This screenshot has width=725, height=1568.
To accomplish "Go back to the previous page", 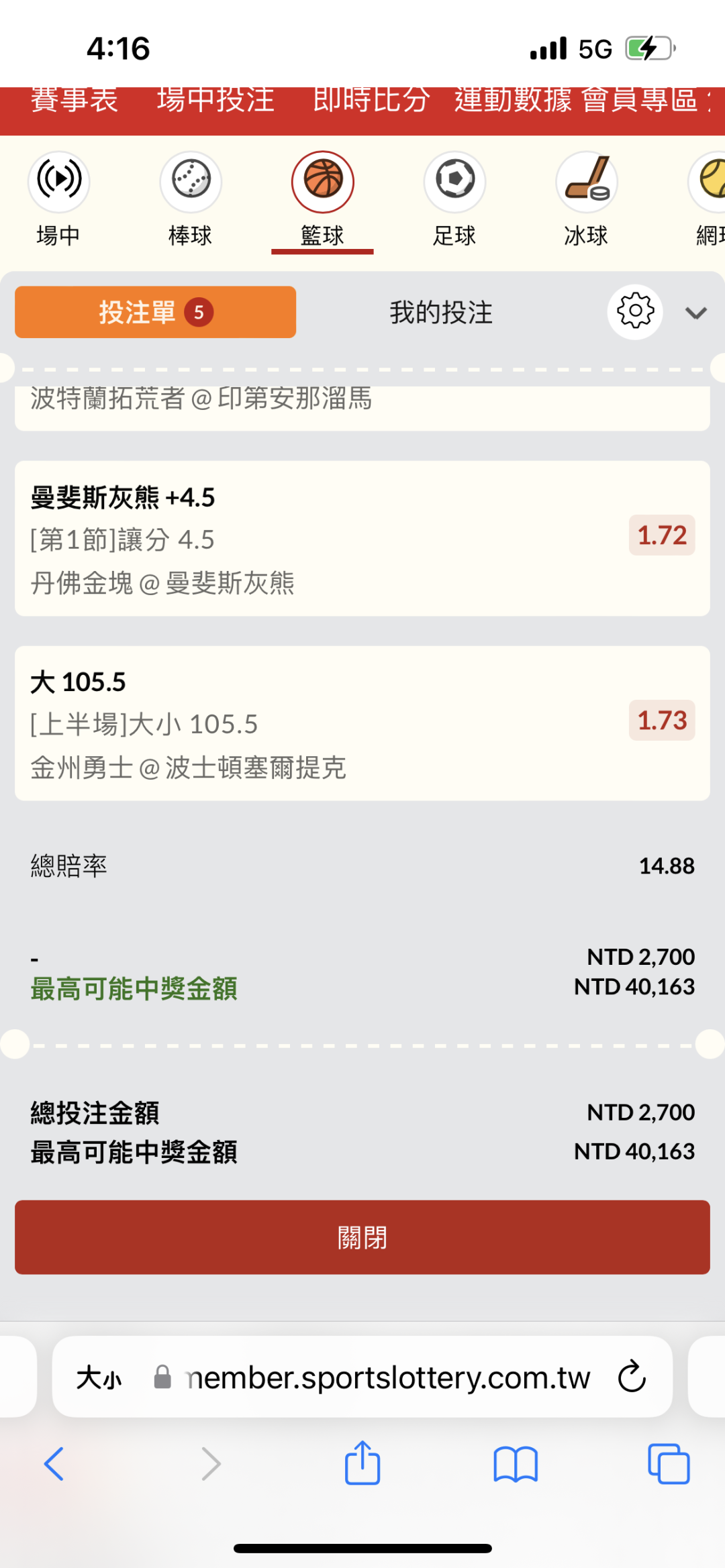I will tap(54, 1463).
